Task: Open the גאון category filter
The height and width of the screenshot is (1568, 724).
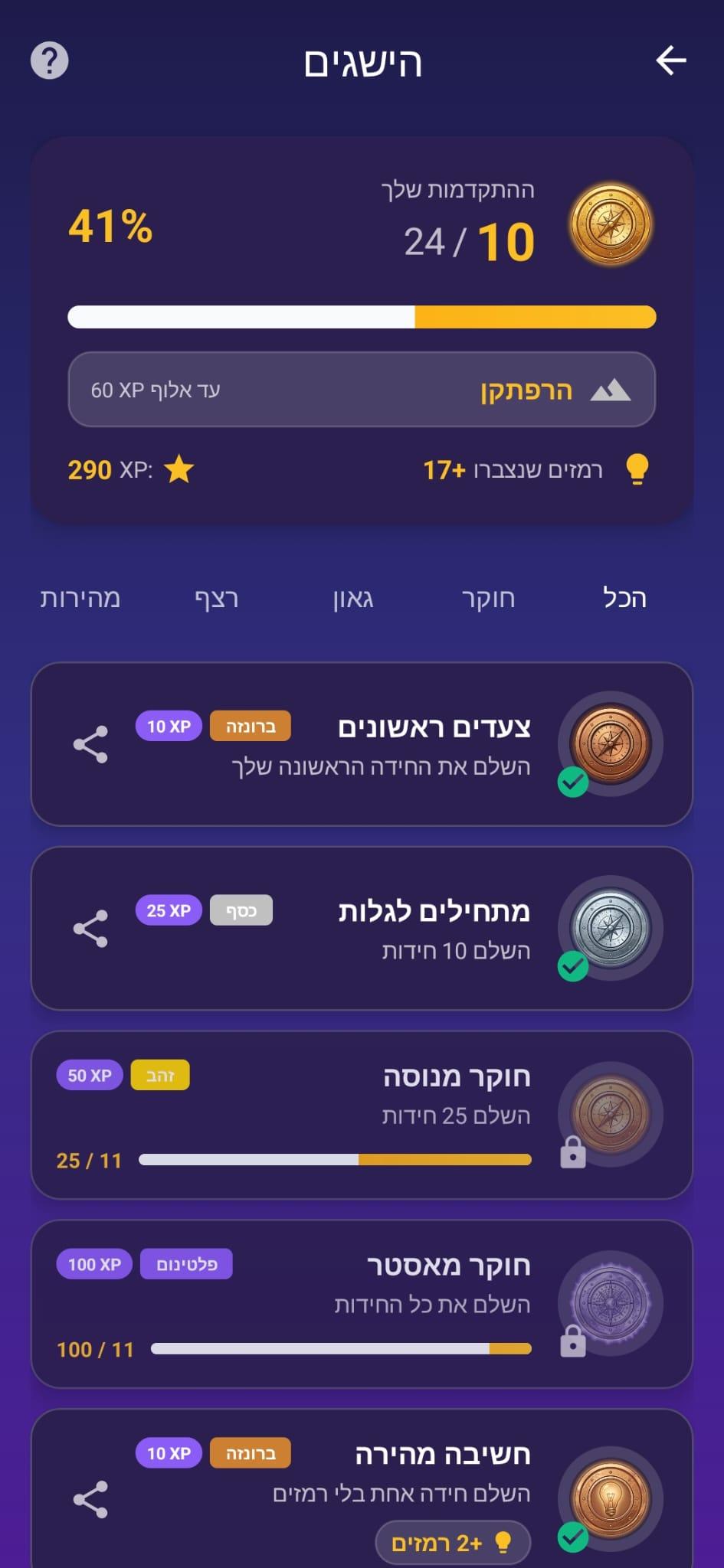Action: [351, 599]
